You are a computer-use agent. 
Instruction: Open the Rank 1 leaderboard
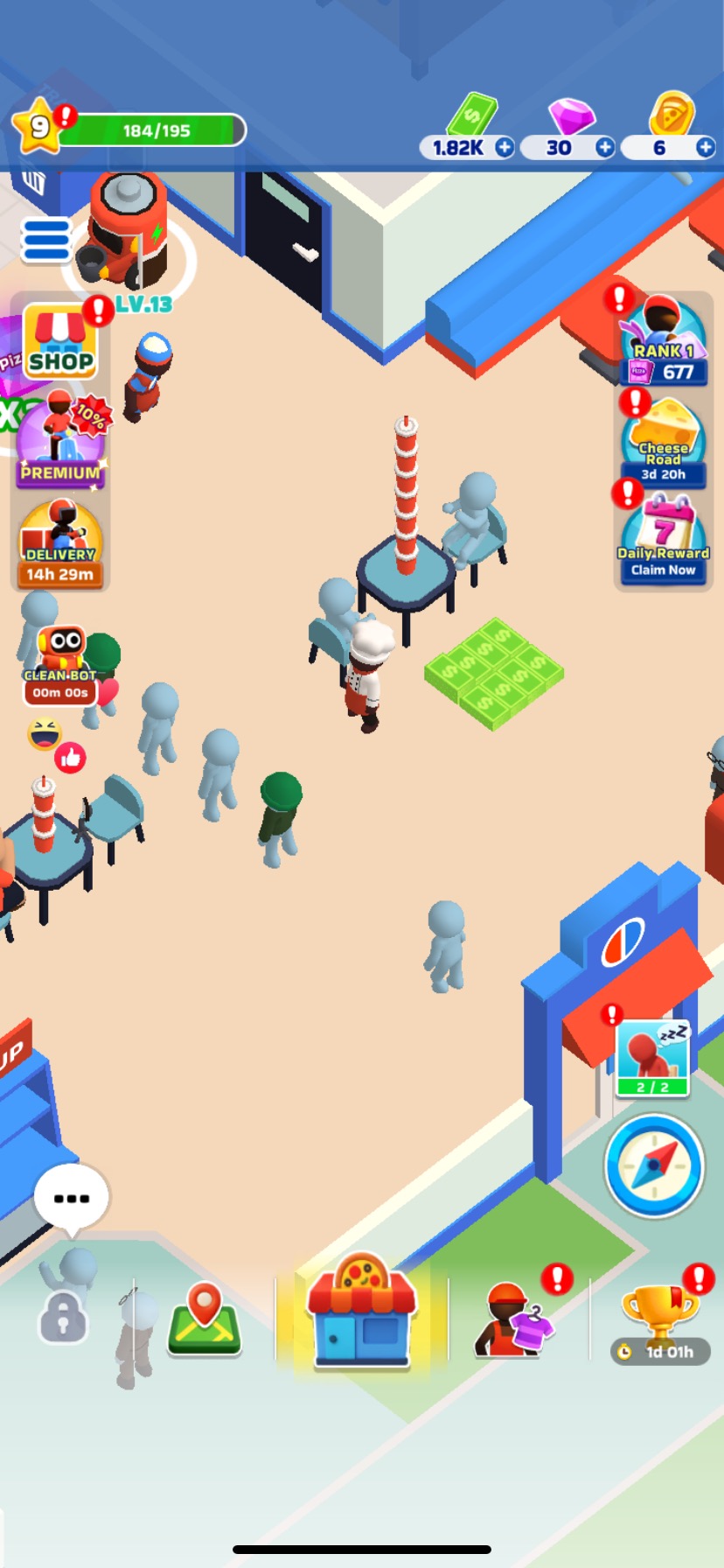click(x=665, y=343)
